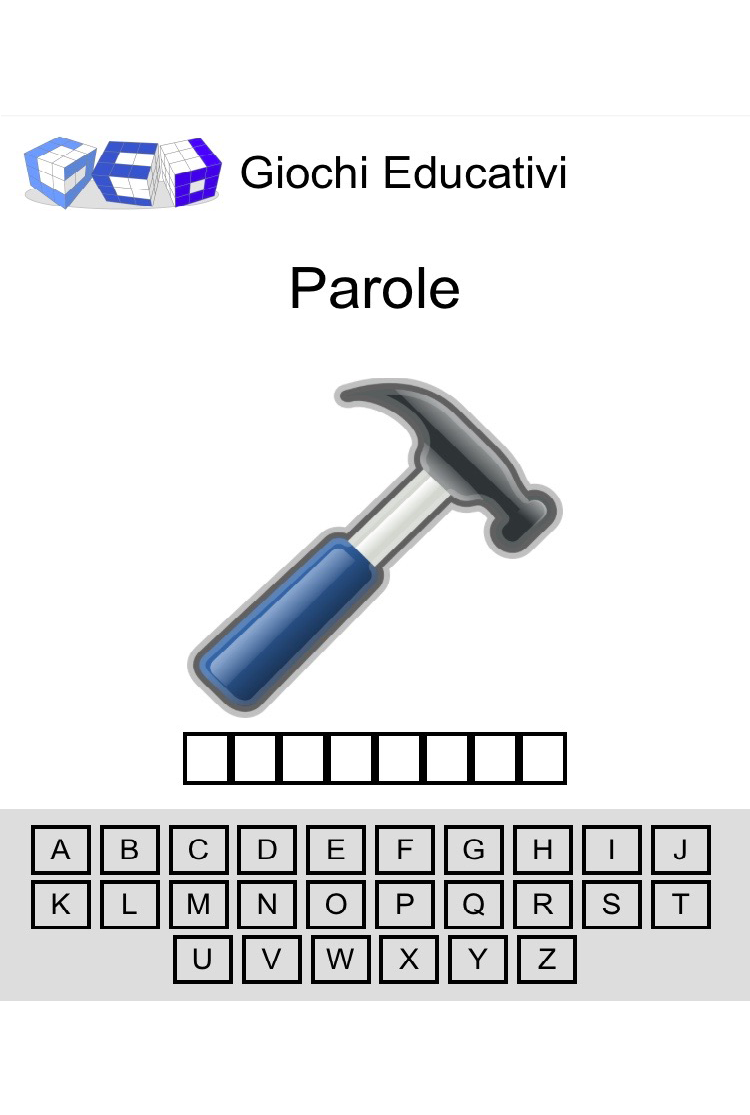The width and height of the screenshot is (750, 1115).
Task: Select the letter Q tile
Action: tap(473, 905)
